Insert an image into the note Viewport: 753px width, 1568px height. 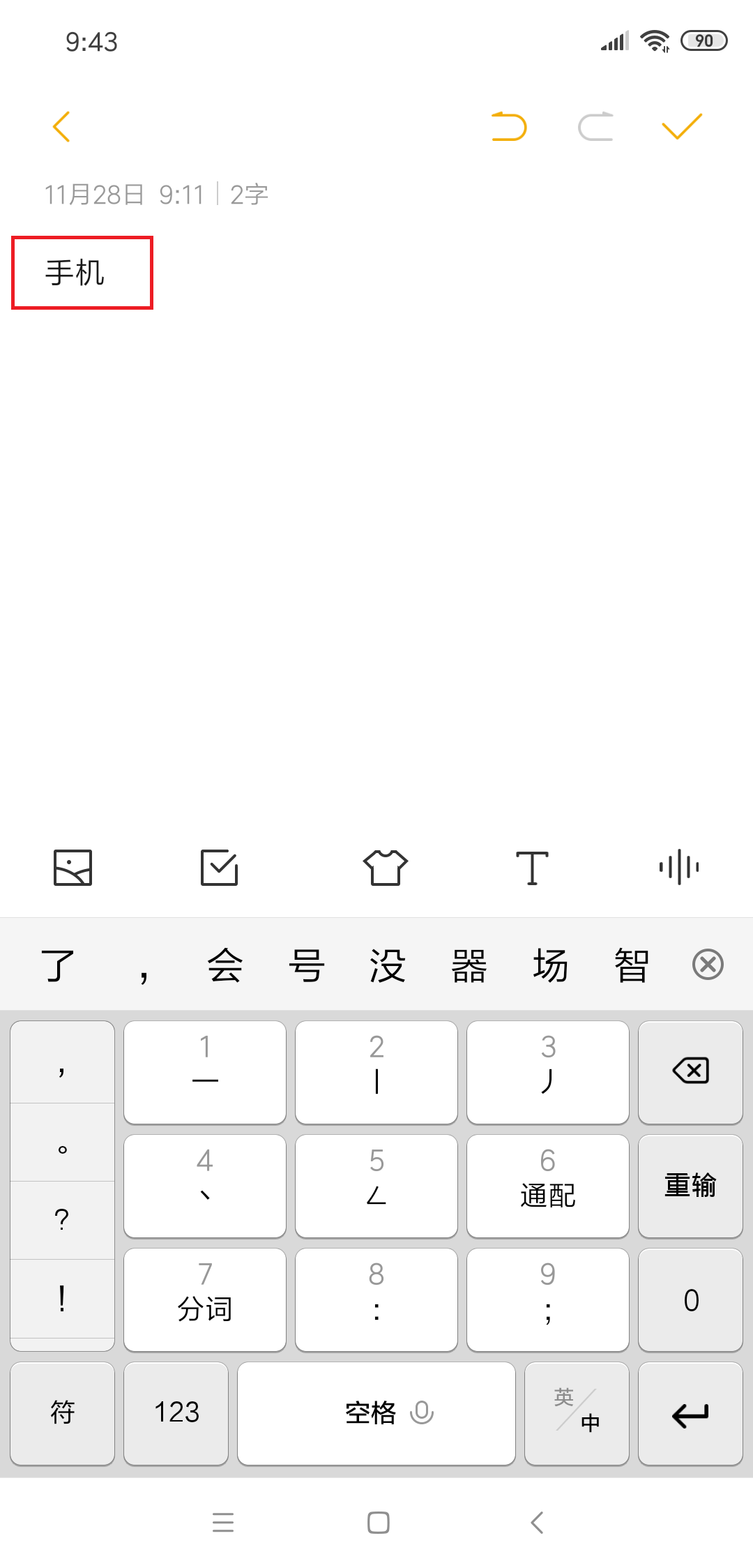coord(73,868)
